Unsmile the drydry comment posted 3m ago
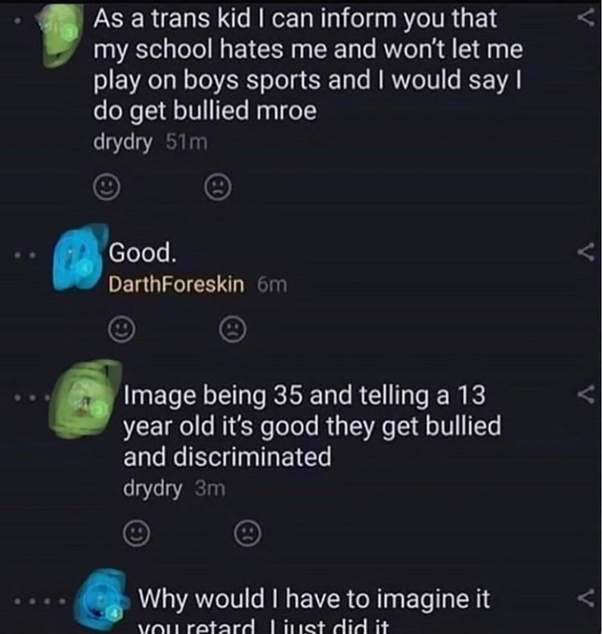Image resolution: width=602 pixels, height=634 pixels. point(245,531)
